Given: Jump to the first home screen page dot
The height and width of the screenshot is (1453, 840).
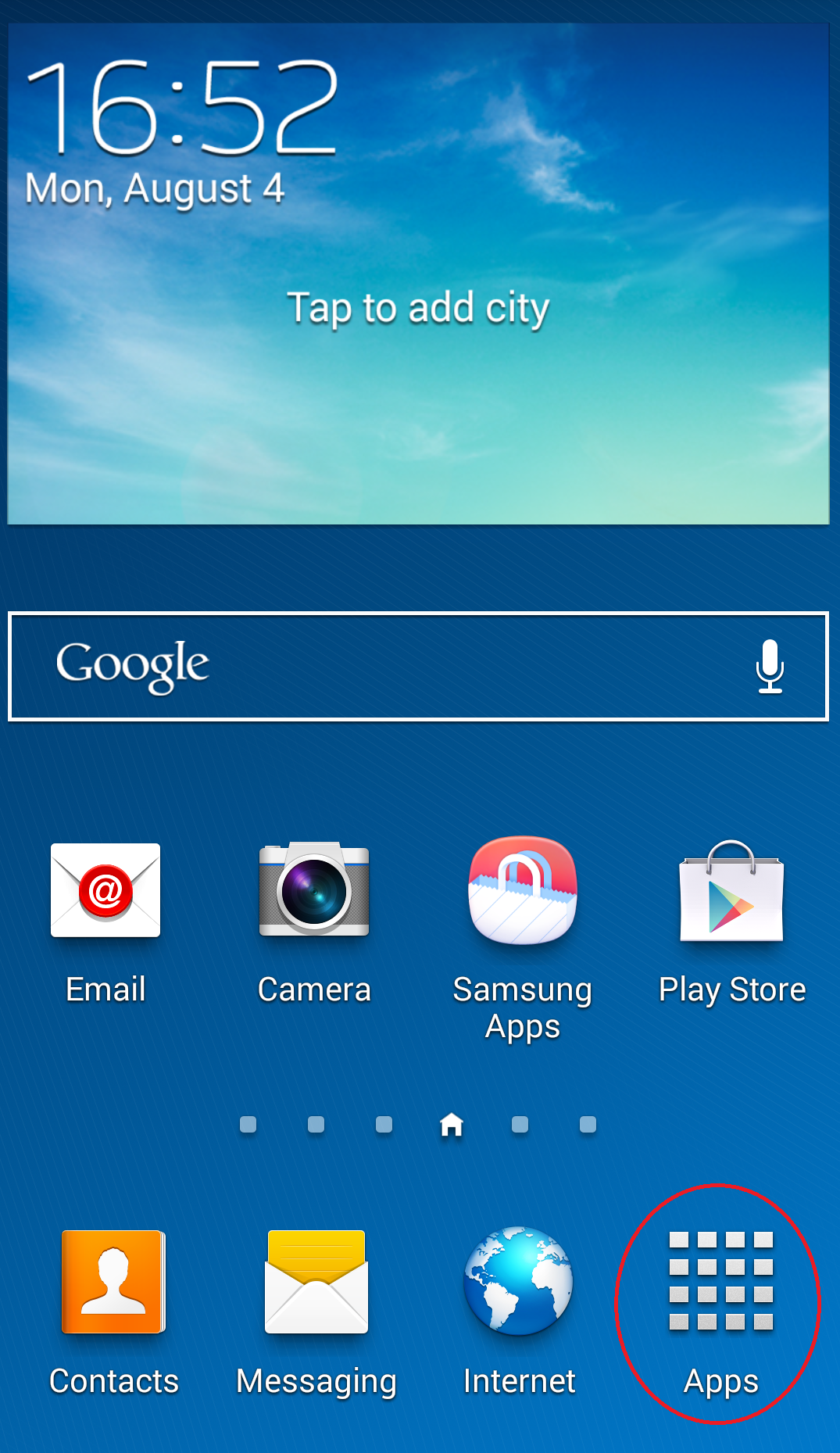Looking at the screenshot, I should coord(248,1124).
